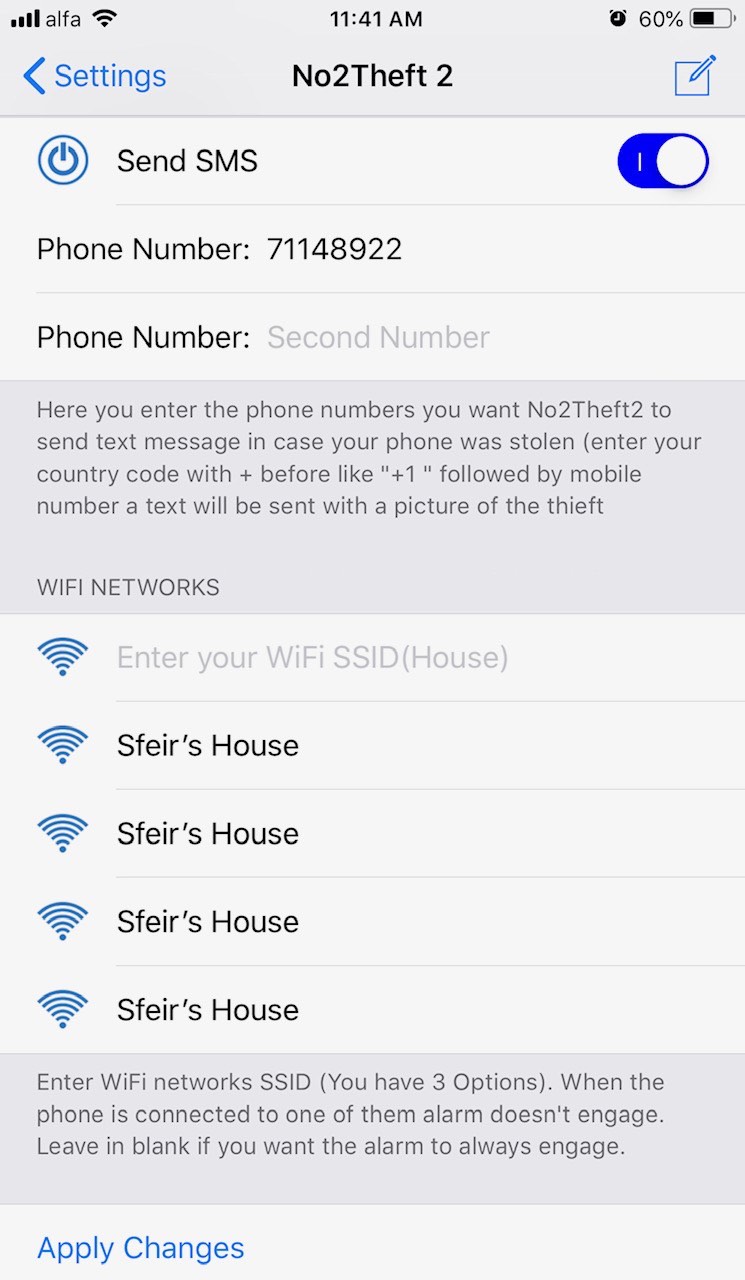
Task: Tap the power icon next to Send SMS
Action: tap(62, 160)
